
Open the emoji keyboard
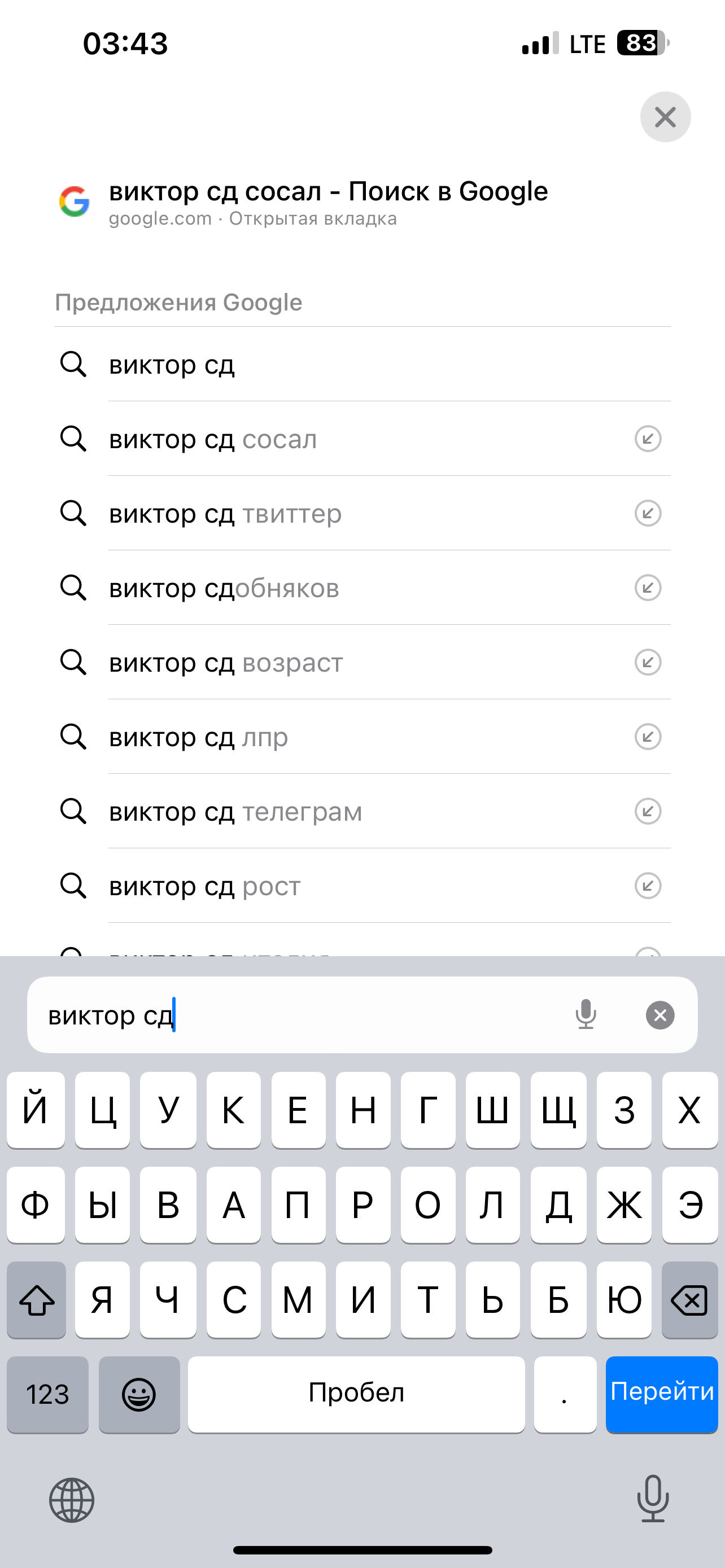tap(139, 1394)
